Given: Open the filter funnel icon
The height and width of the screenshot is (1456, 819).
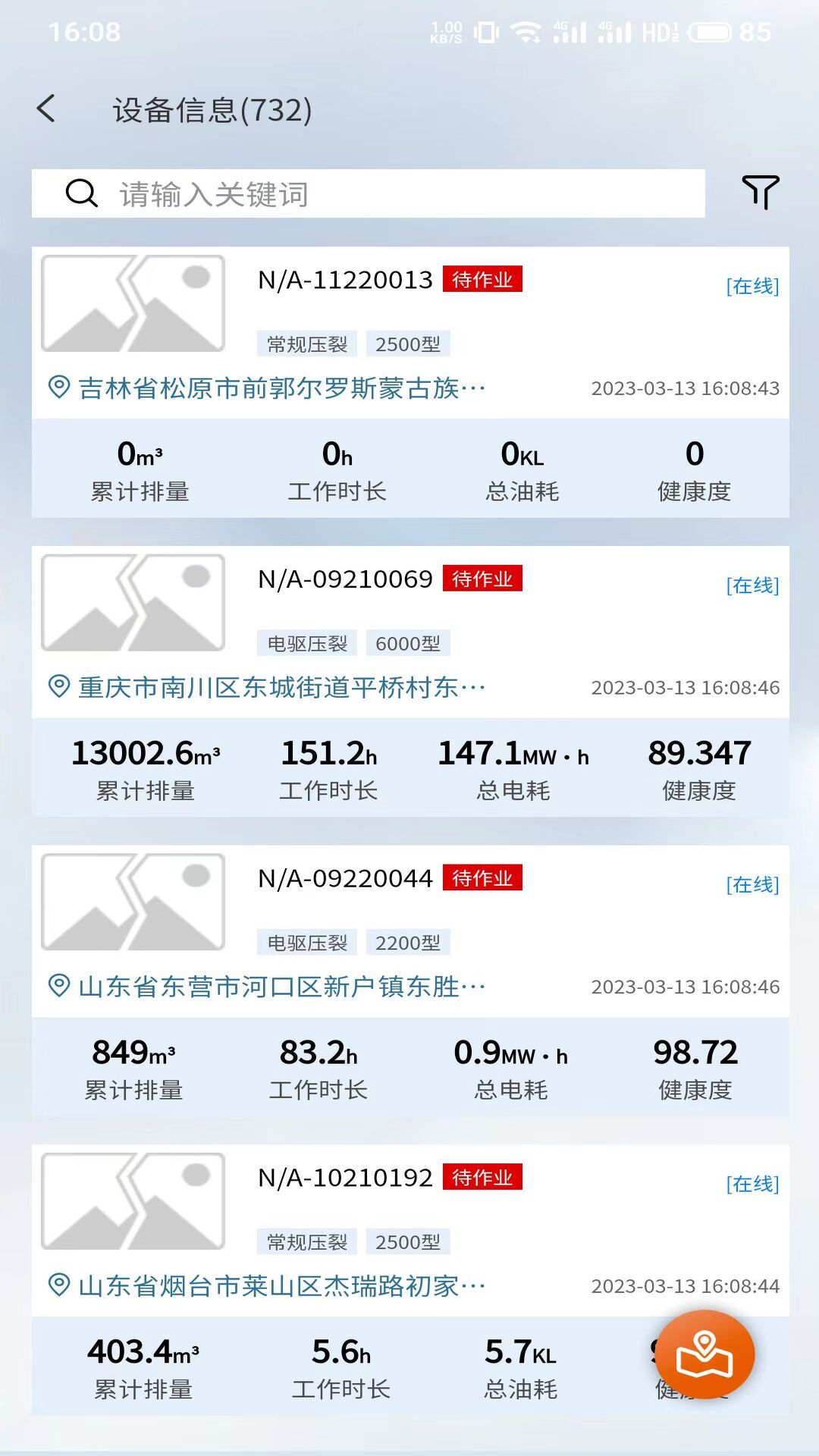Looking at the screenshot, I should coord(761,193).
